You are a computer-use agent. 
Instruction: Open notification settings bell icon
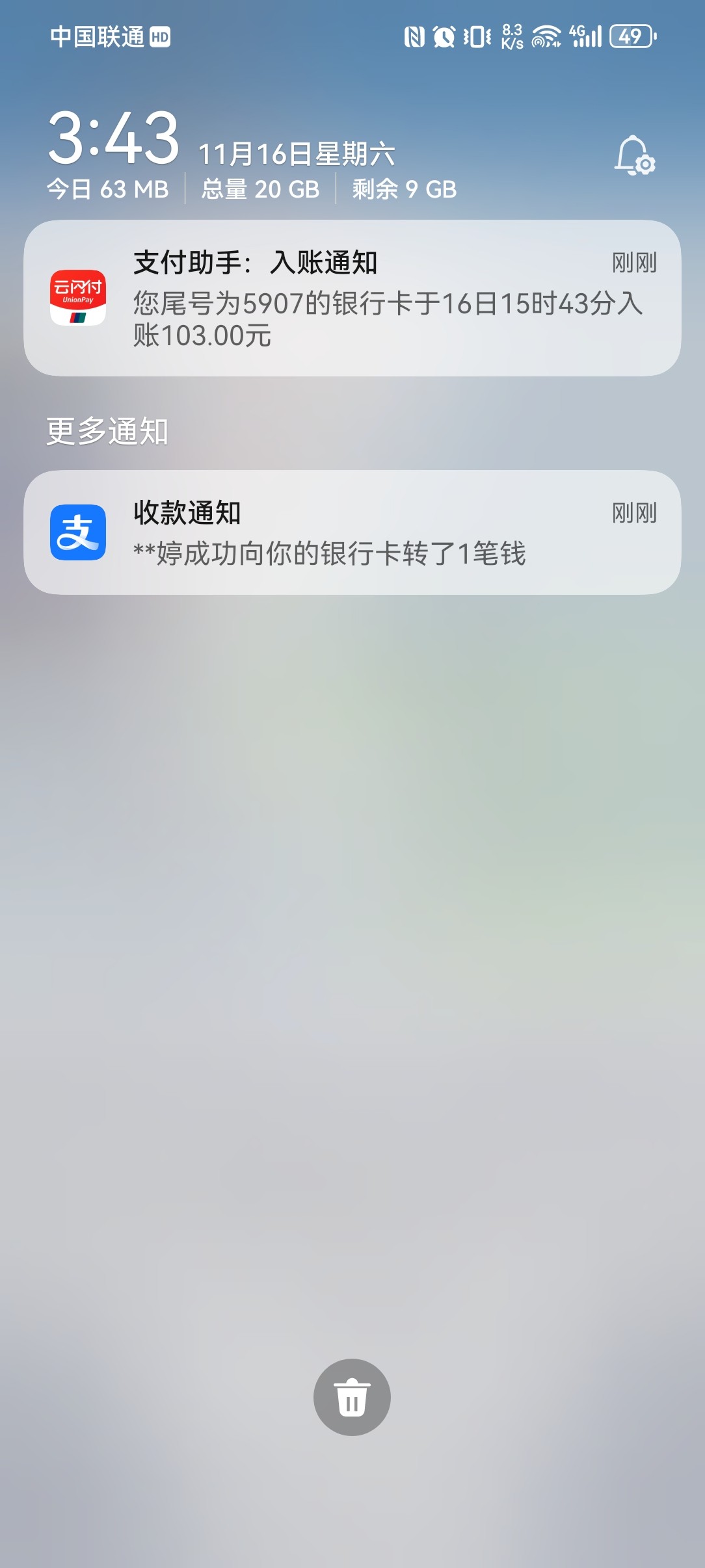[634, 156]
